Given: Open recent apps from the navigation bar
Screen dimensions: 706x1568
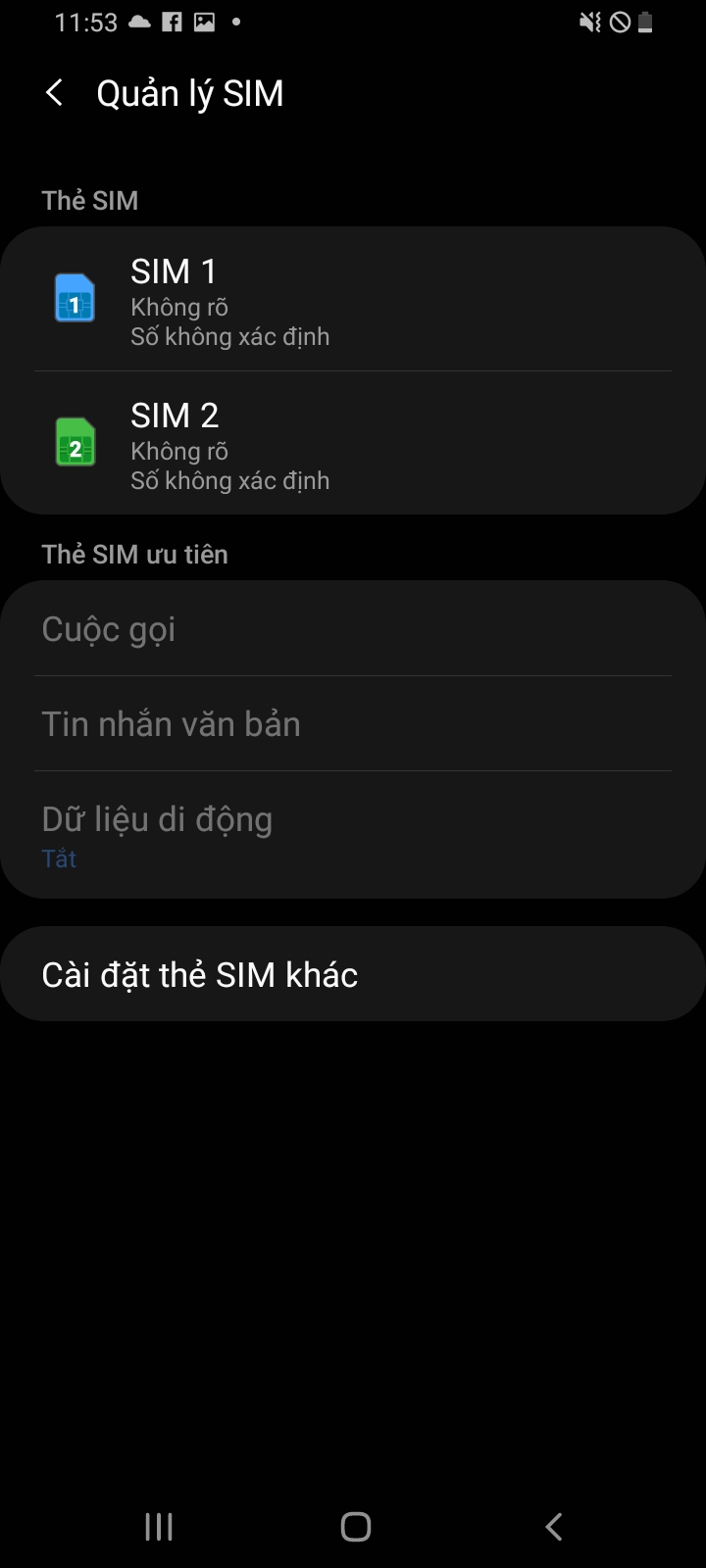Looking at the screenshot, I should point(159,1526).
